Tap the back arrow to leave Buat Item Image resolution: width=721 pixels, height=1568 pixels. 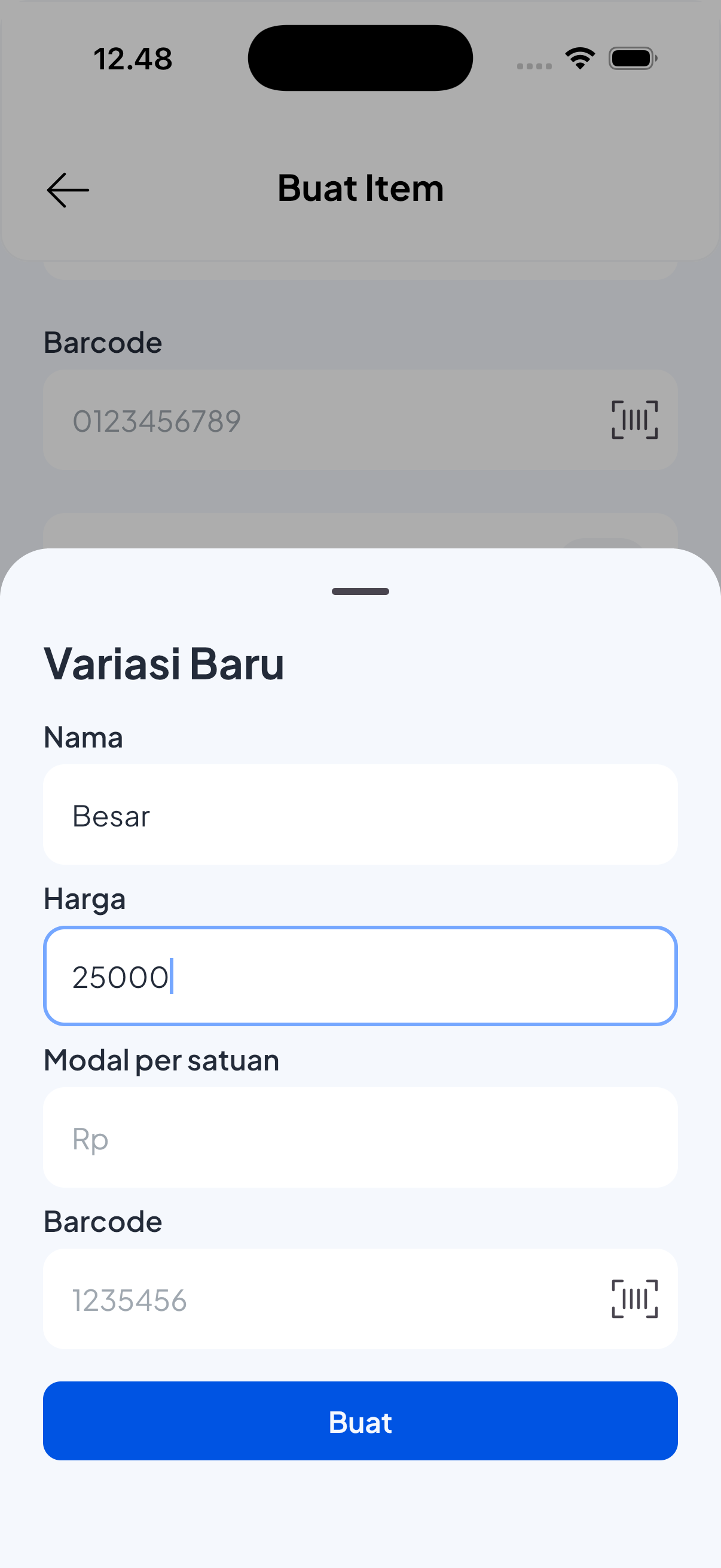click(67, 190)
